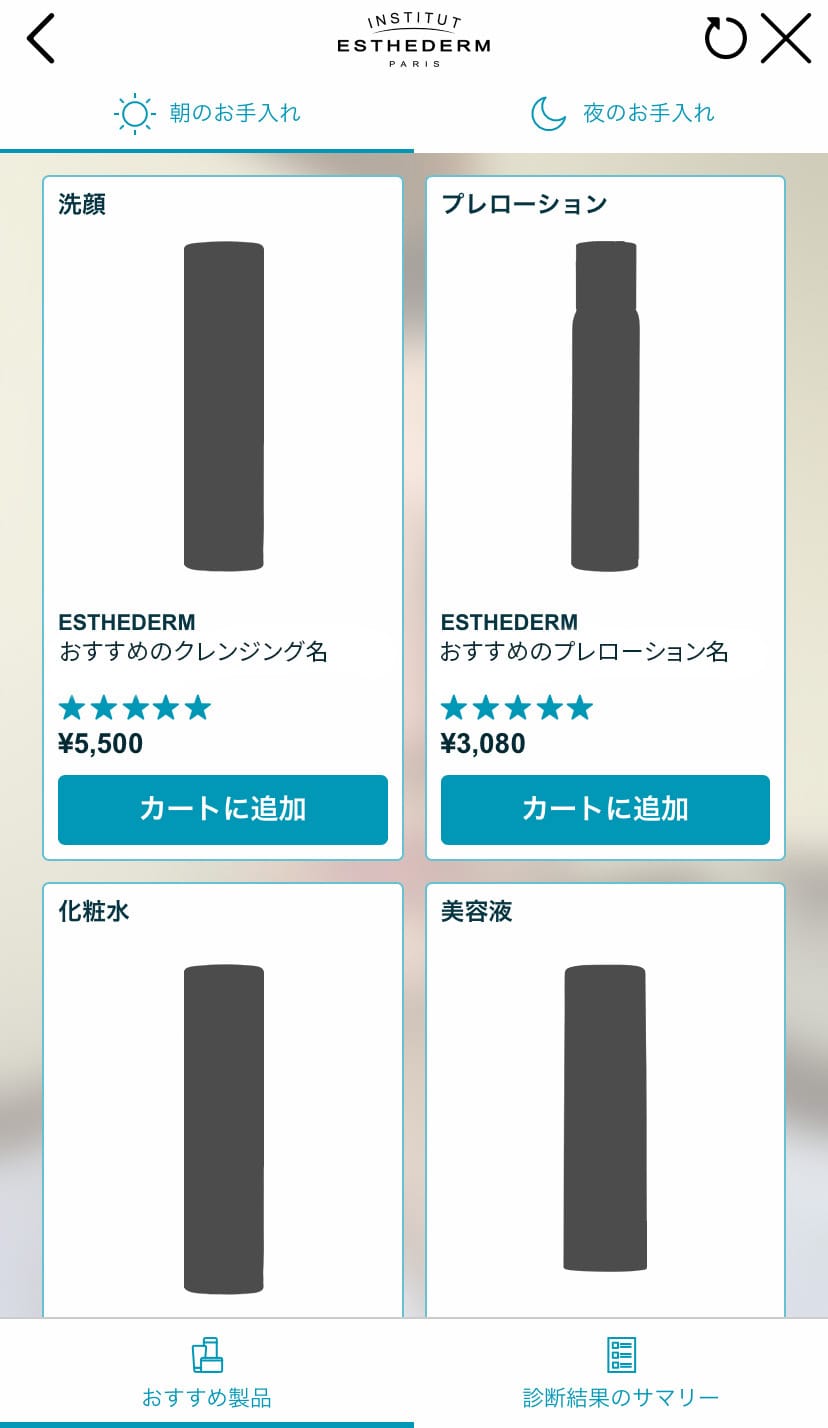The height and width of the screenshot is (1428, 828).
Task: Switch to 夜のお手入れ tab
Action: pyautogui.click(x=621, y=113)
